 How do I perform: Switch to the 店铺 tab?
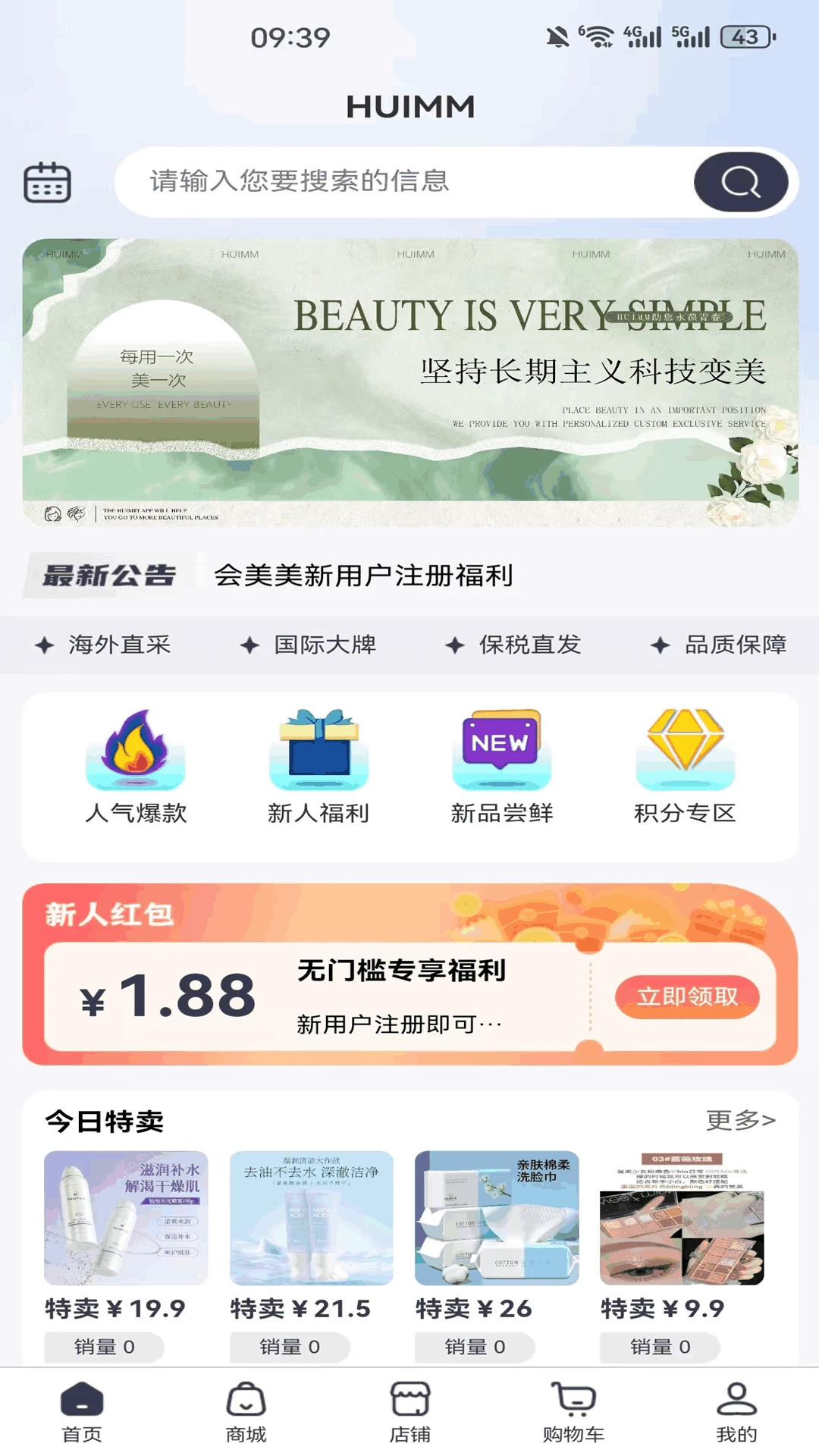[x=409, y=1412]
